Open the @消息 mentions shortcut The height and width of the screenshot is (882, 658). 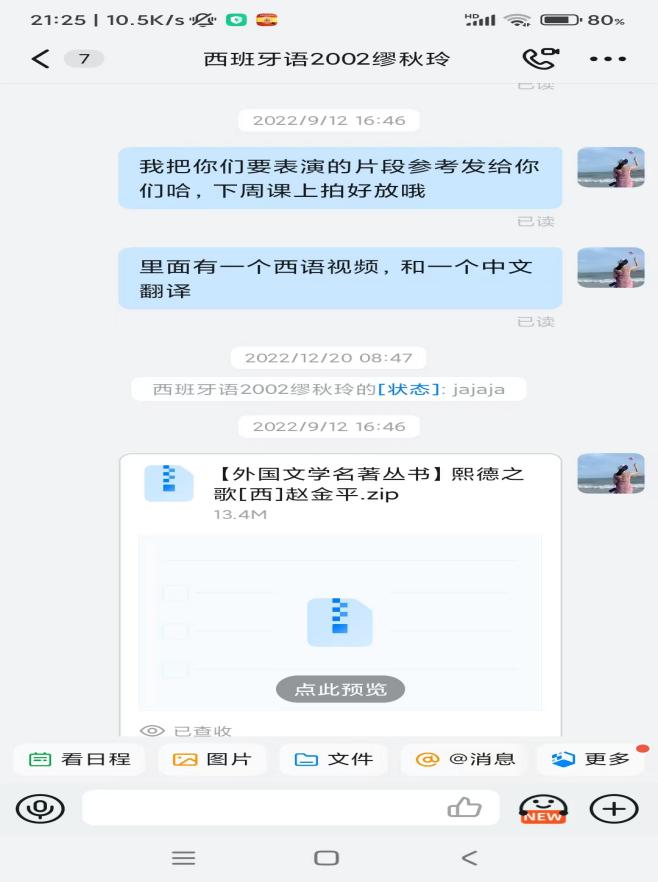(x=466, y=759)
